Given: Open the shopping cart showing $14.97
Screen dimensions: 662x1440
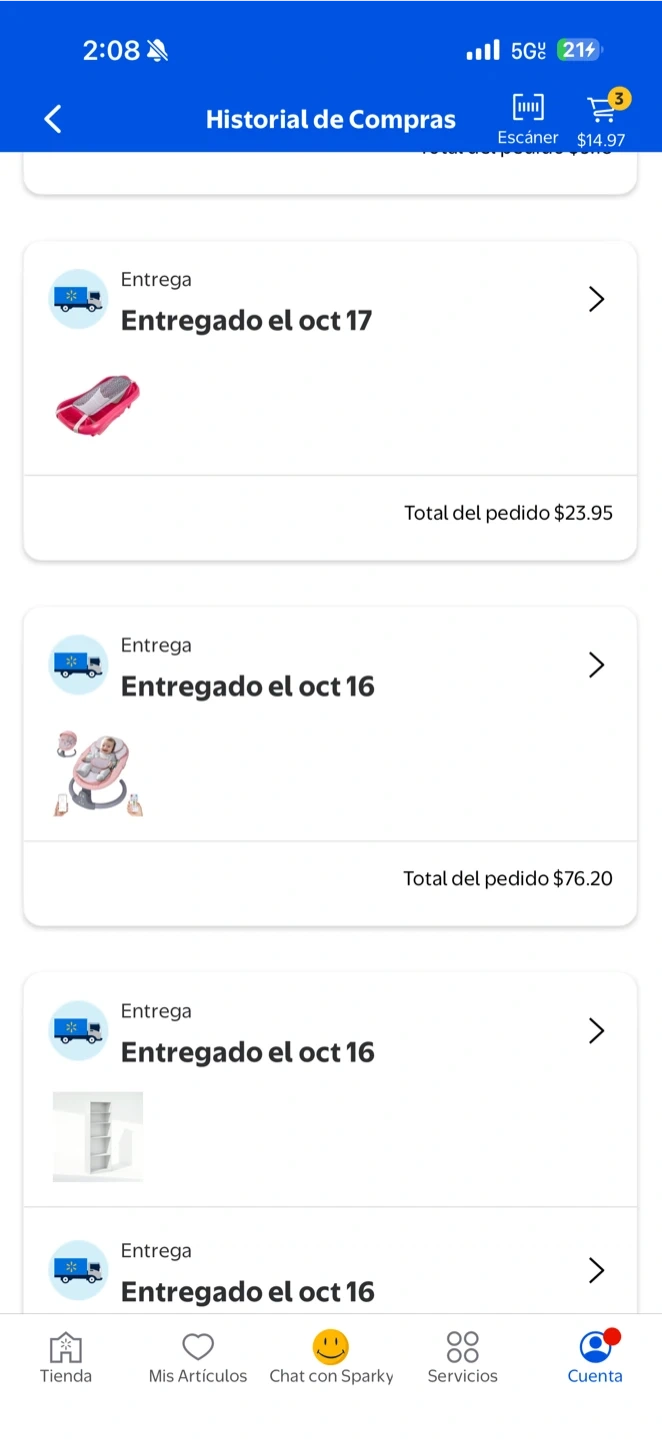Looking at the screenshot, I should (x=601, y=119).
